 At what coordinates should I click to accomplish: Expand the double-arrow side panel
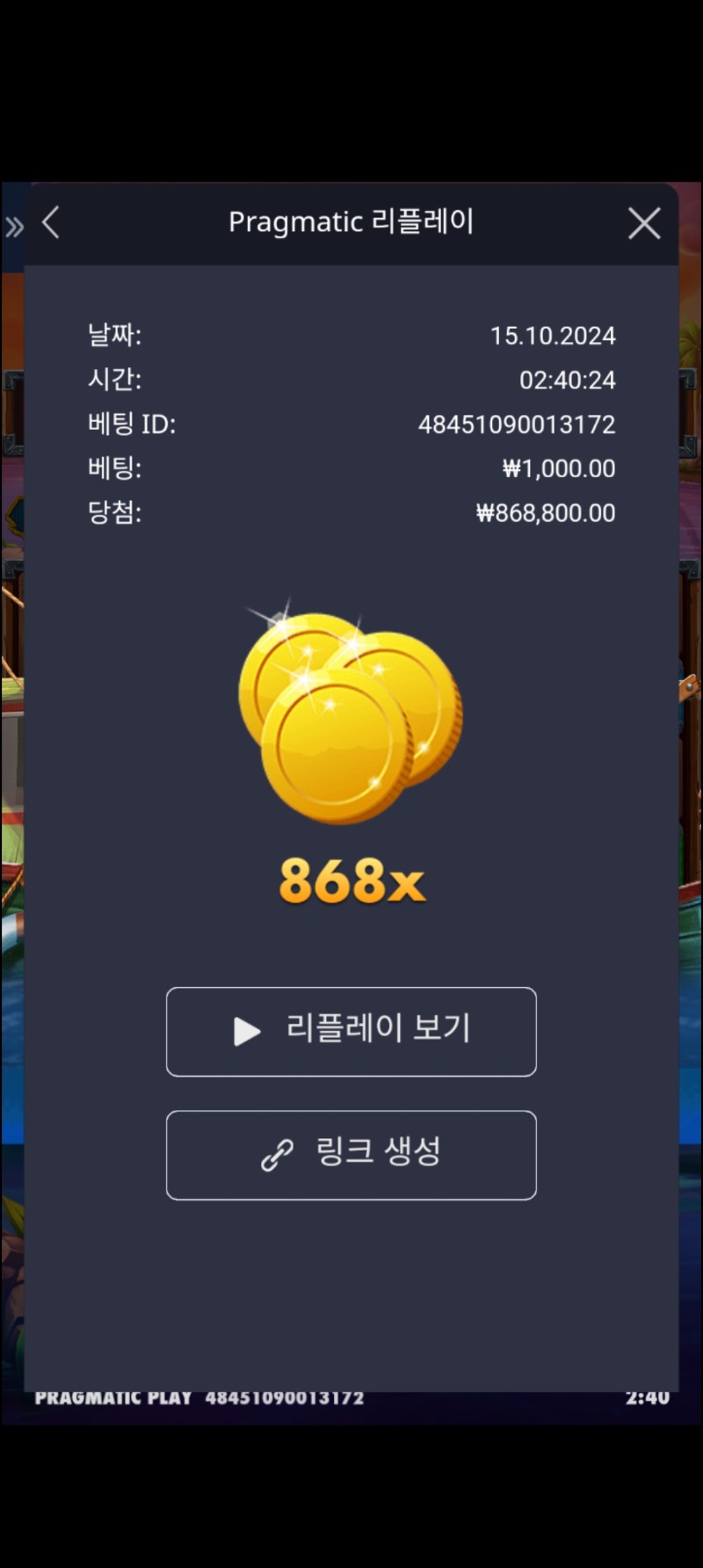(14, 227)
